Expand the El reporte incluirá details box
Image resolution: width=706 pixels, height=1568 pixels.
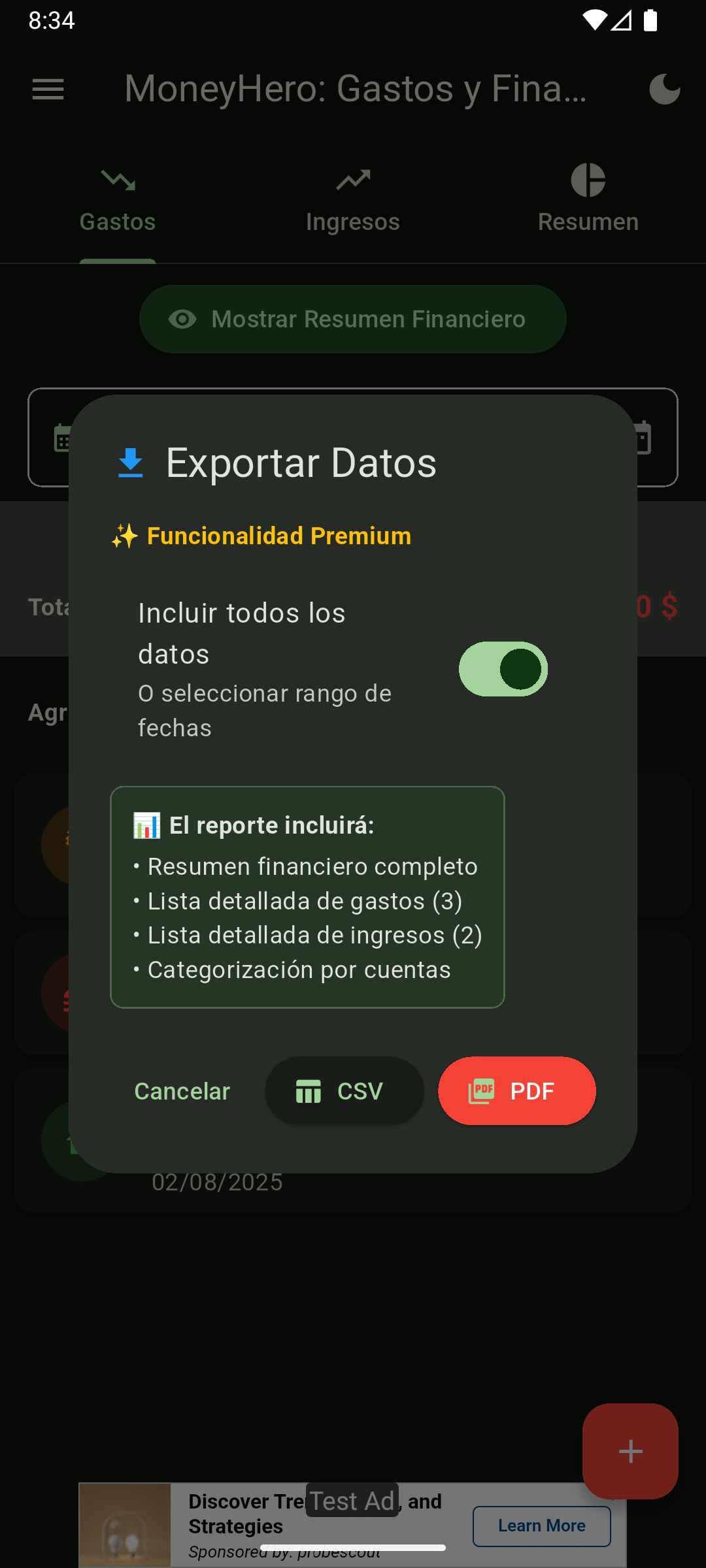click(x=307, y=896)
